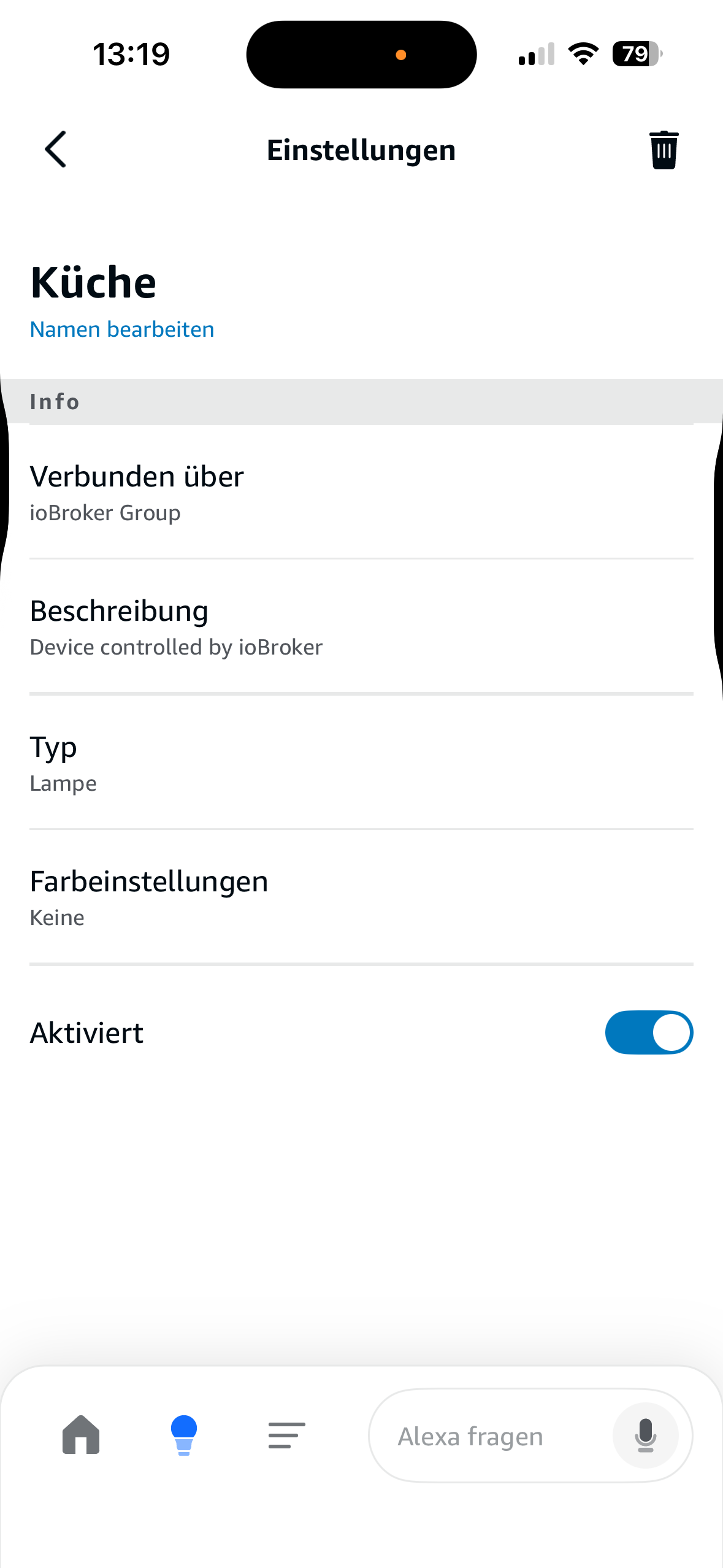Open the Home tab
The width and height of the screenshot is (723, 1568).
click(x=81, y=1435)
